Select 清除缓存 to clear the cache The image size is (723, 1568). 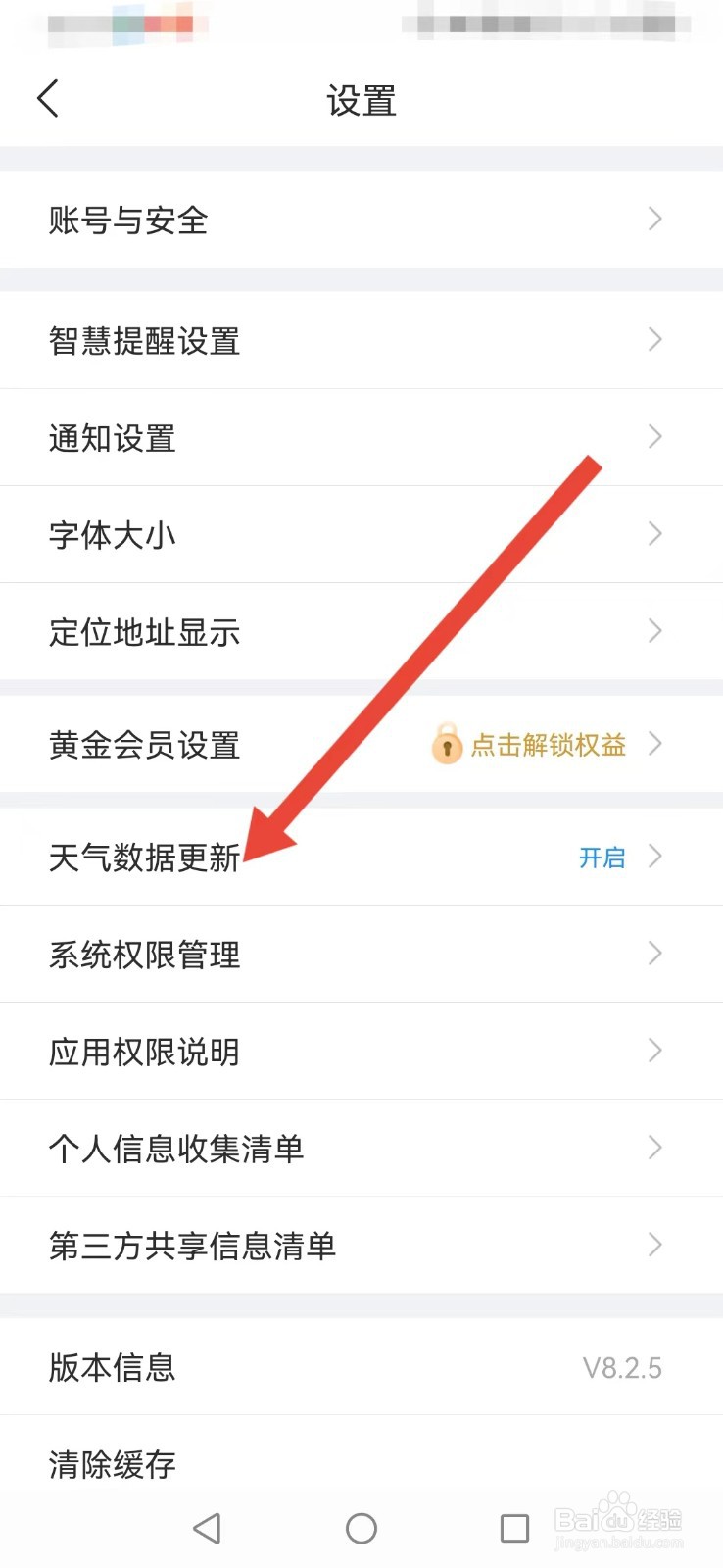click(111, 1464)
